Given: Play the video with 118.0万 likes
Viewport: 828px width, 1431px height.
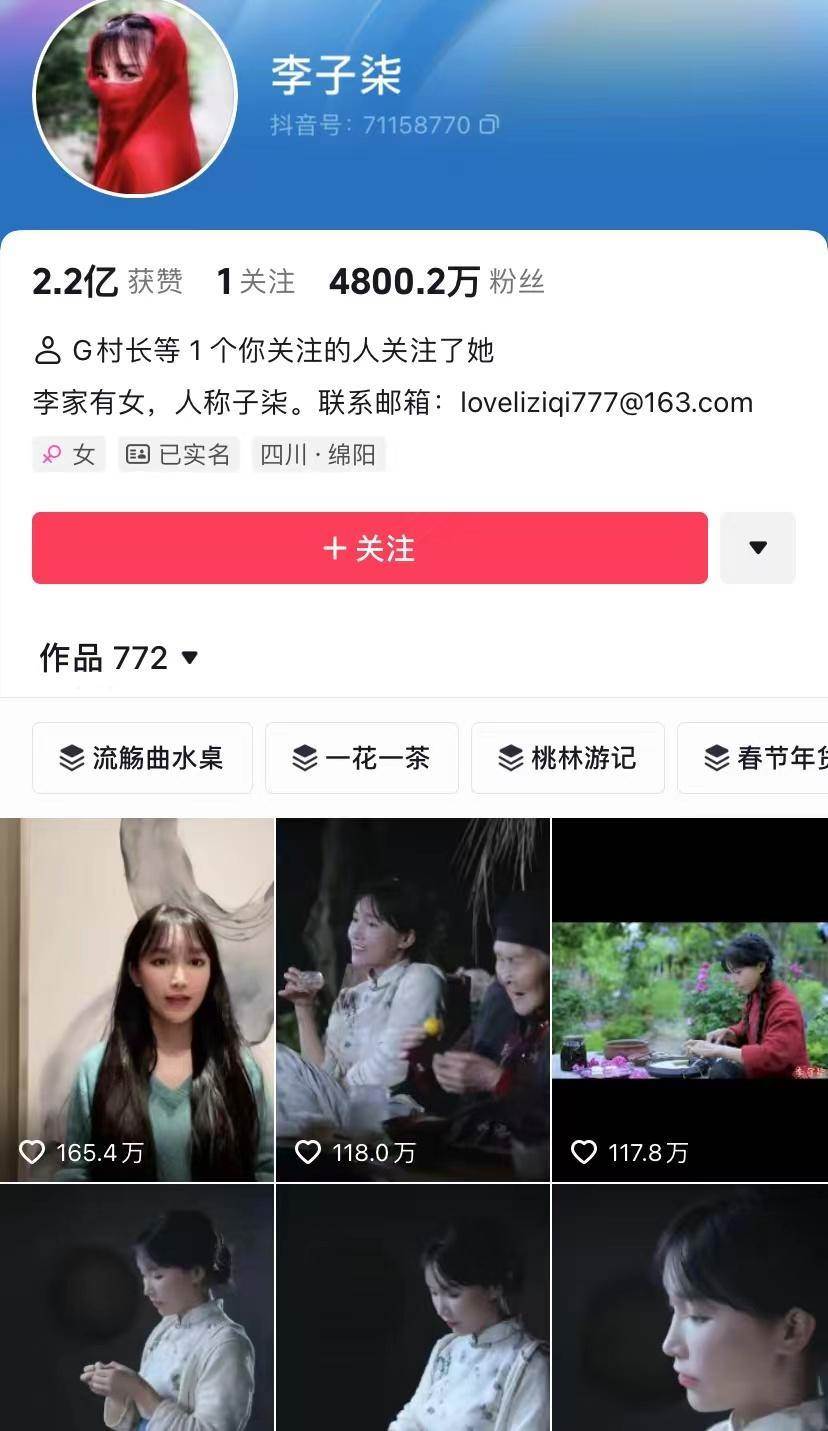Looking at the screenshot, I should (x=412, y=1000).
